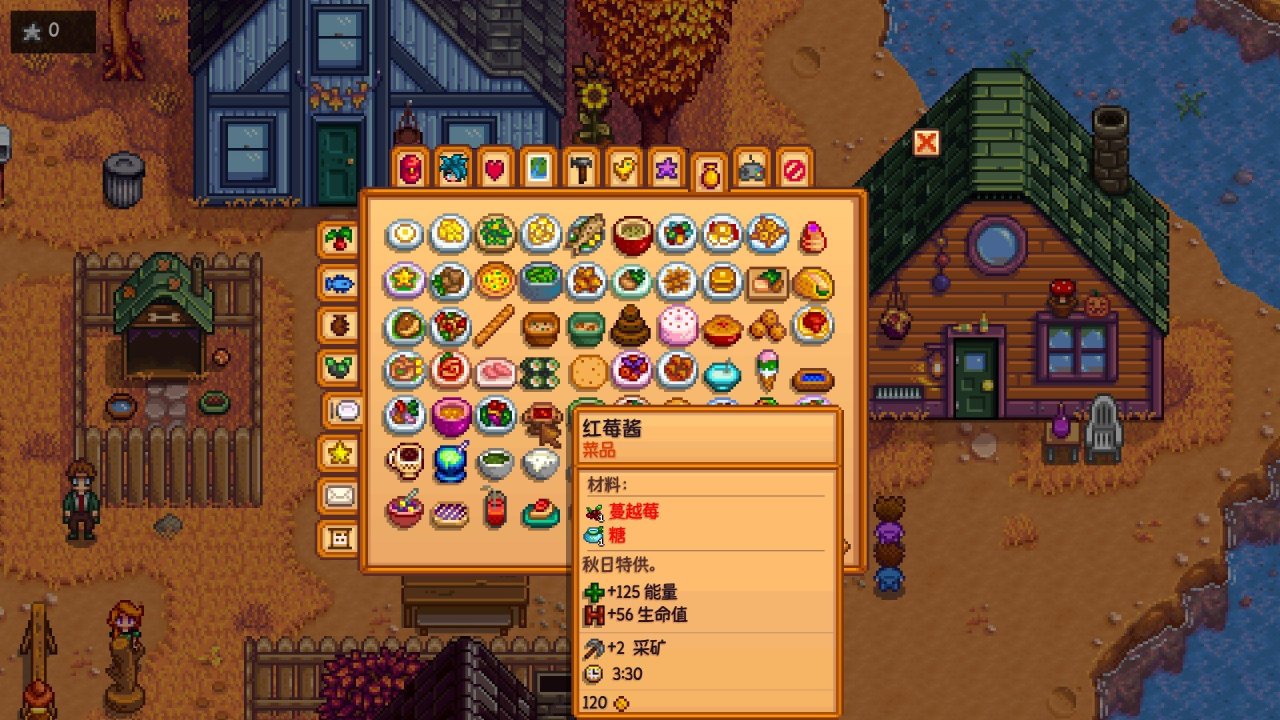Select the bread loaf item
Viewport: 1280px width, 720px height.
pos(495,326)
